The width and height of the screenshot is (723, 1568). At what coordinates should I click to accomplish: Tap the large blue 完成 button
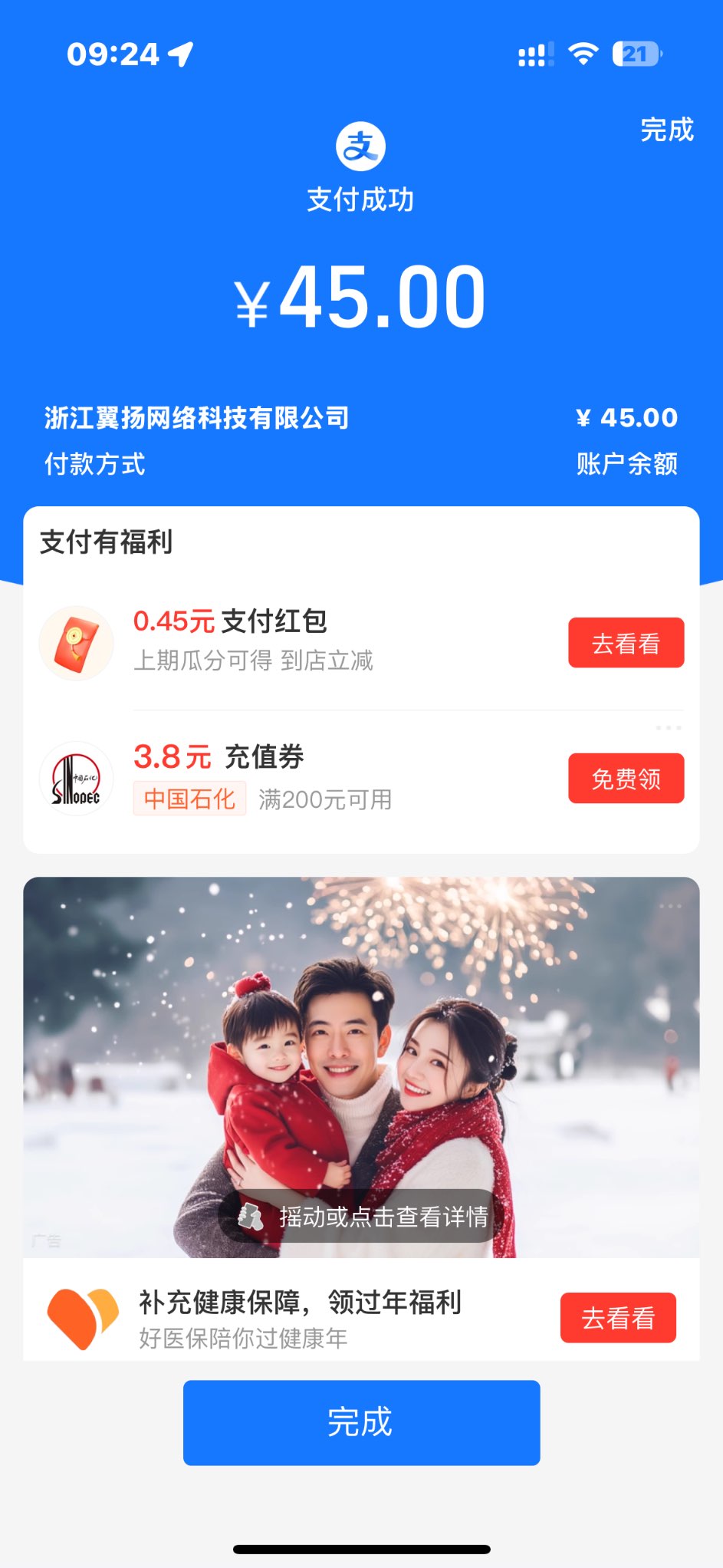click(361, 1422)
